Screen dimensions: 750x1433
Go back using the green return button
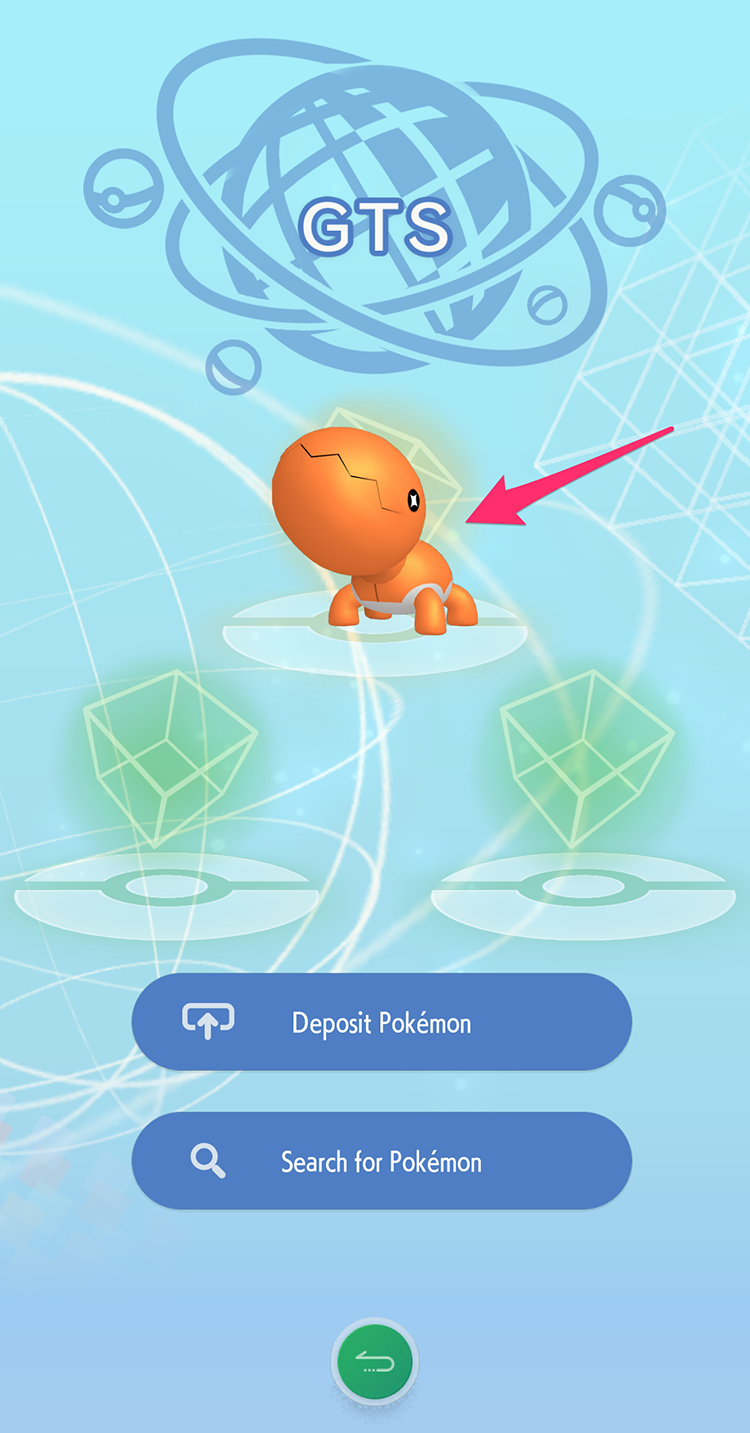click(375, 1362)
